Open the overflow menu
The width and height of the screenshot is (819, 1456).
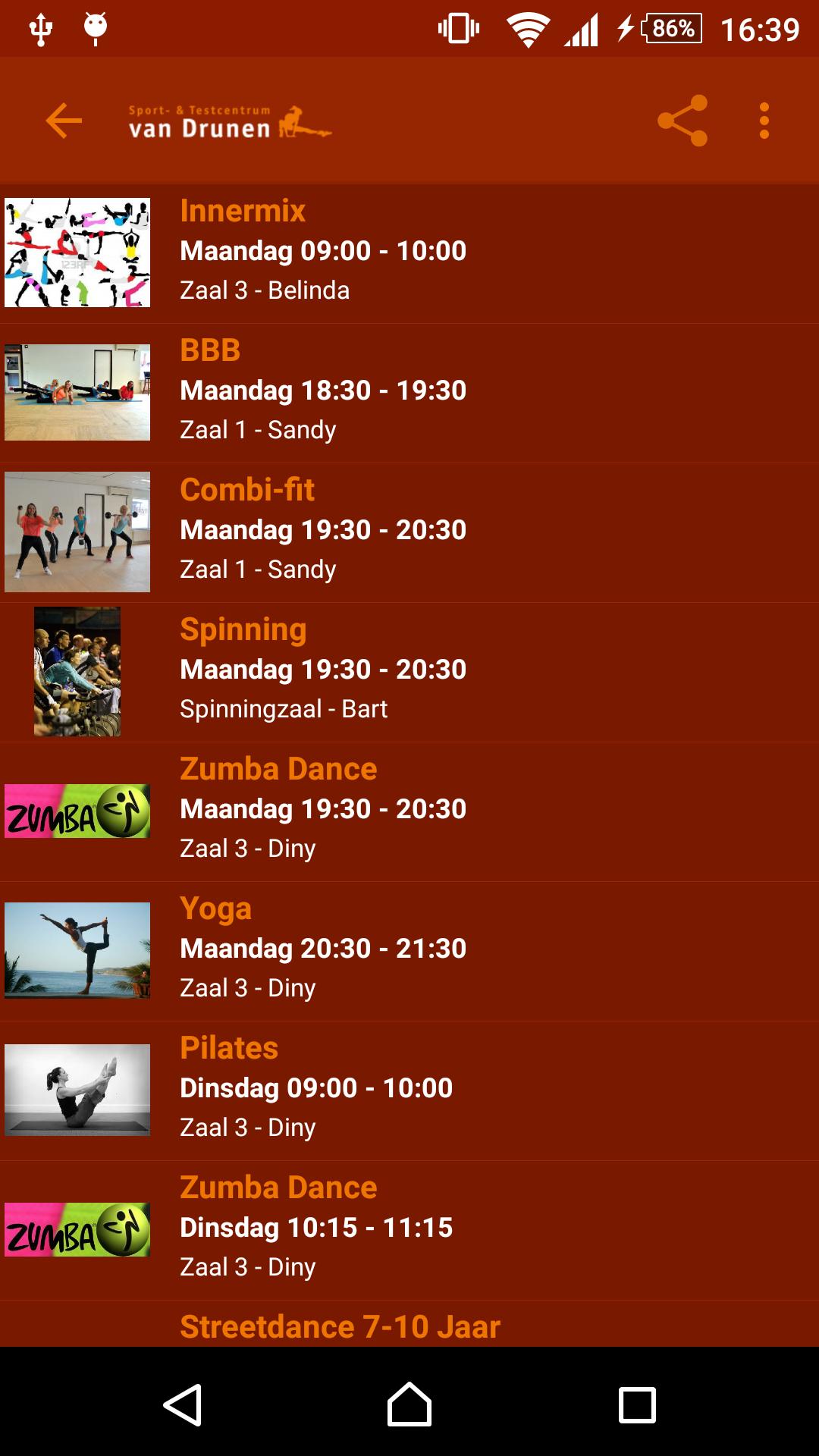click(x=764, y=121)
